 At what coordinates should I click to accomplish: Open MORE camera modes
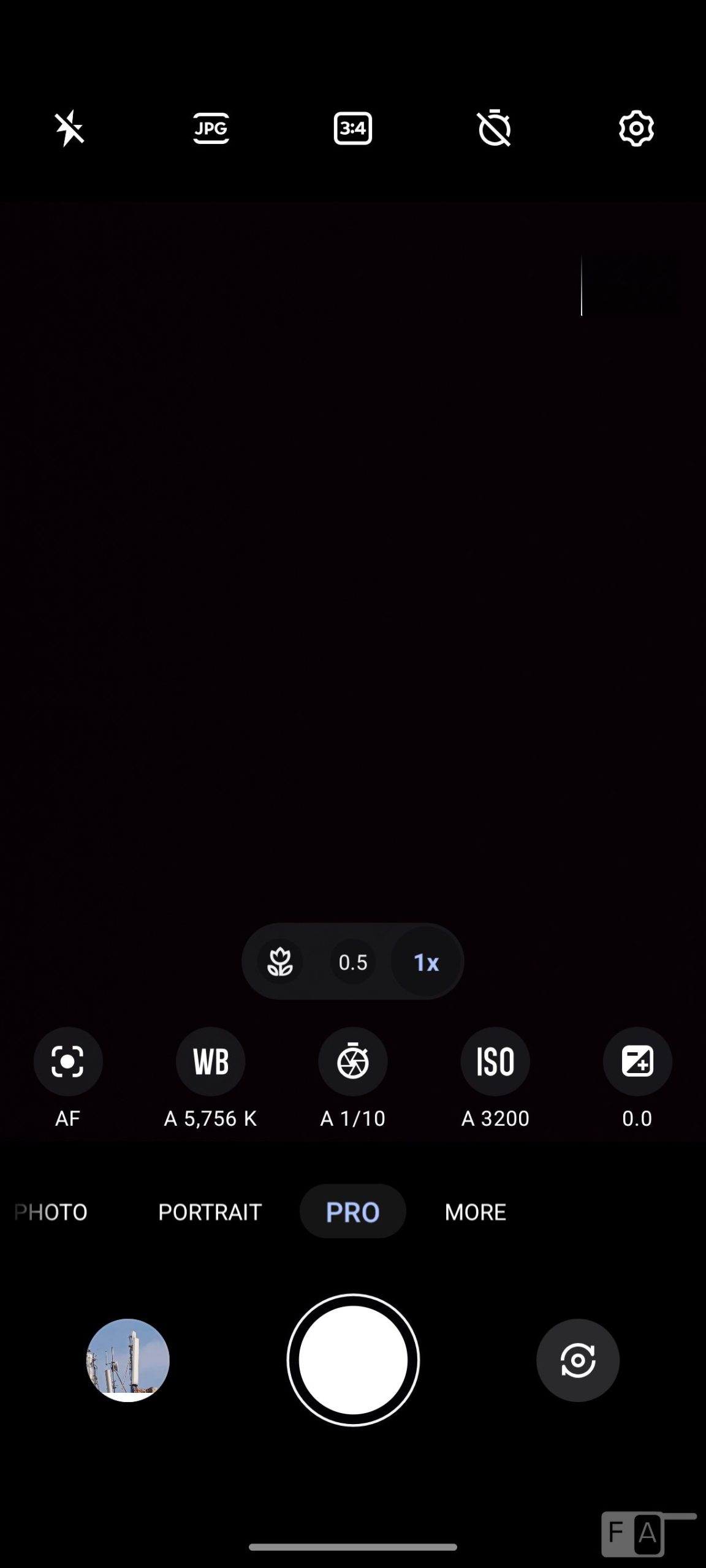476,1212
